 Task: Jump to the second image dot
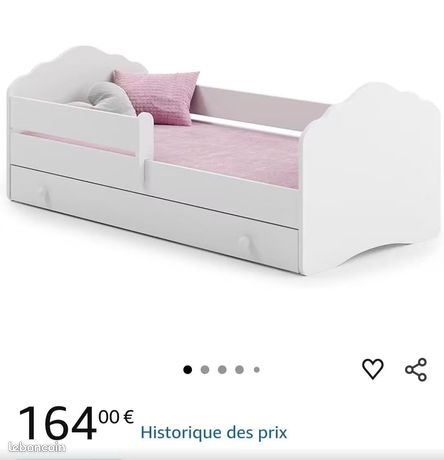coord(205,370)
